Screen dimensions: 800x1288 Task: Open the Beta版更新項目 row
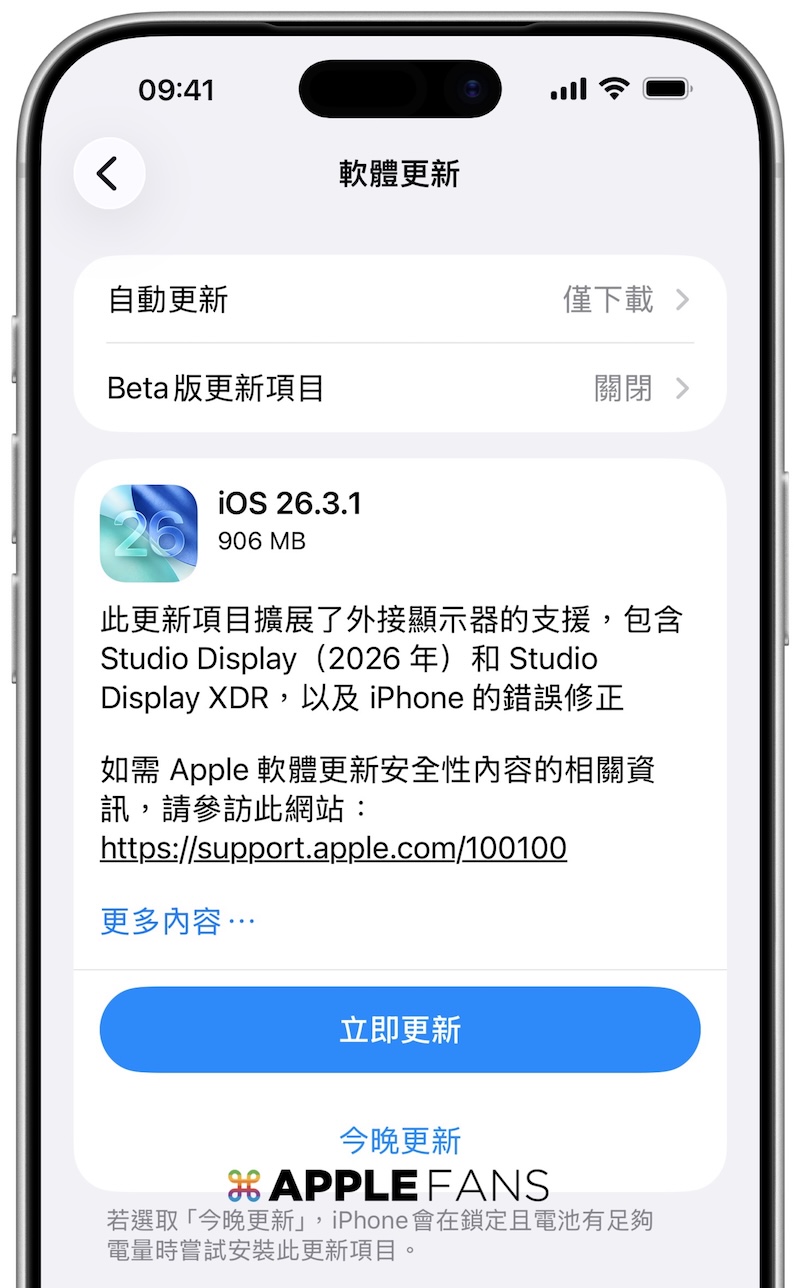point(399,388)
